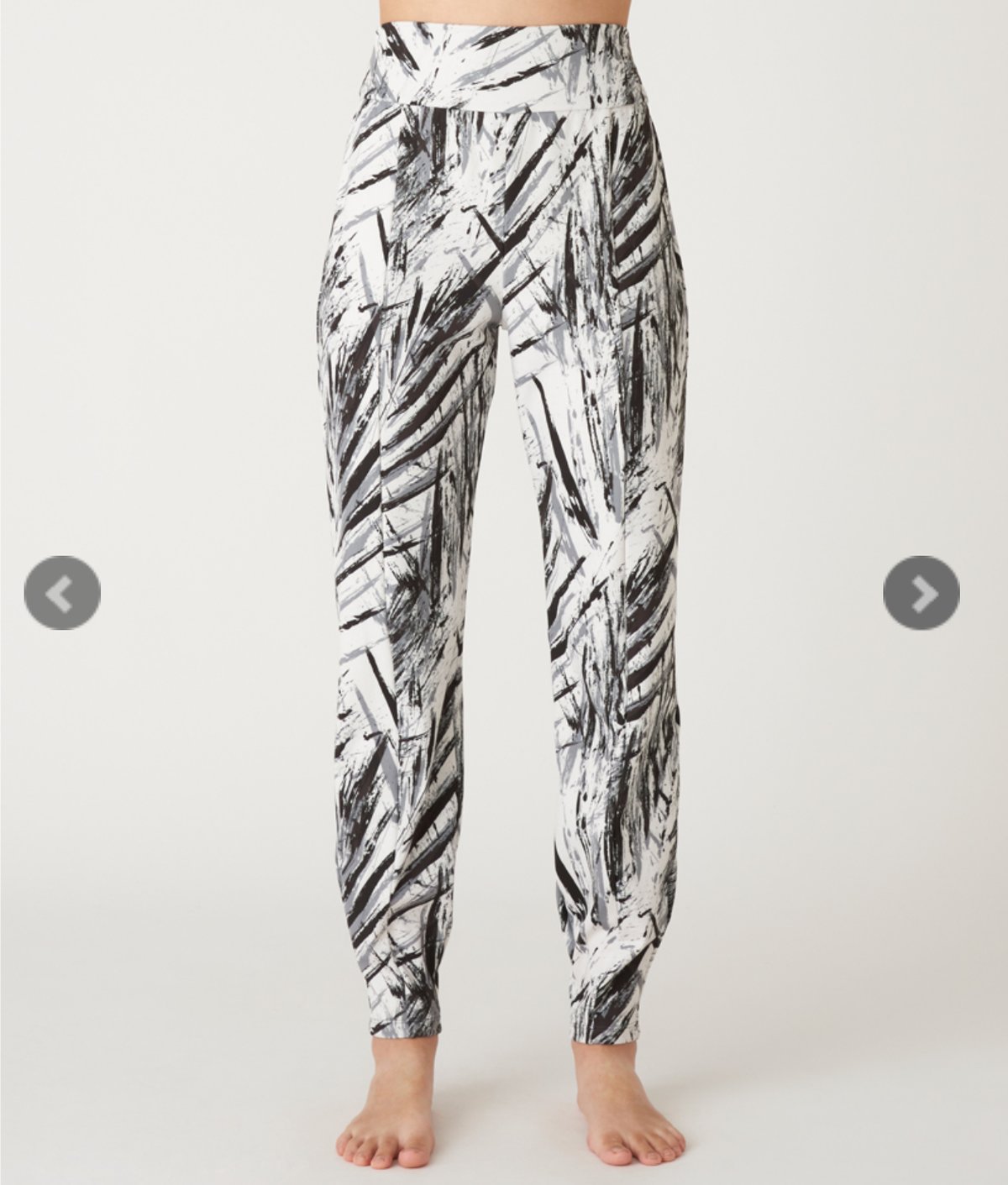Go to the next product image
Image resolution: width=1008 pixels, height=1185 pixels.
point(921,593)
